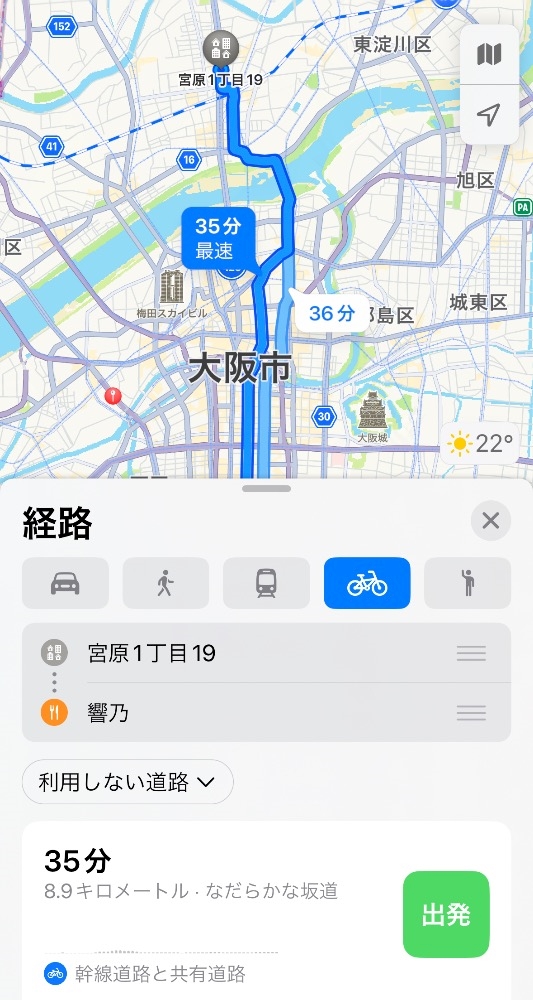Select the 36分 alternate route
Viewport: 533px width, 1000px height.
(330, 312)
